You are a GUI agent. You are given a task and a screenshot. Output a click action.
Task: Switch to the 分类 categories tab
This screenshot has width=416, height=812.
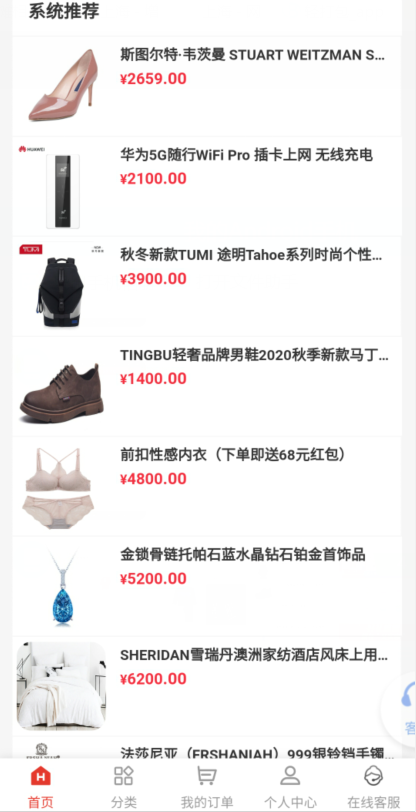point(124,787)
